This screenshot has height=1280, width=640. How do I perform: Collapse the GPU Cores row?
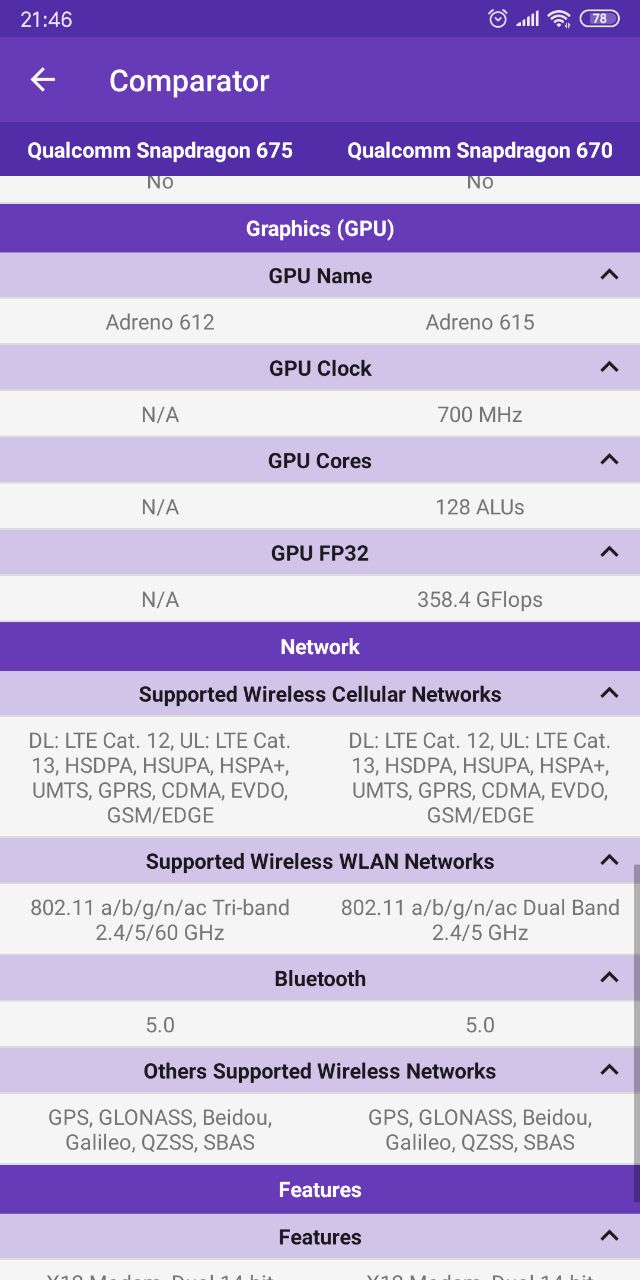point(609,460)
